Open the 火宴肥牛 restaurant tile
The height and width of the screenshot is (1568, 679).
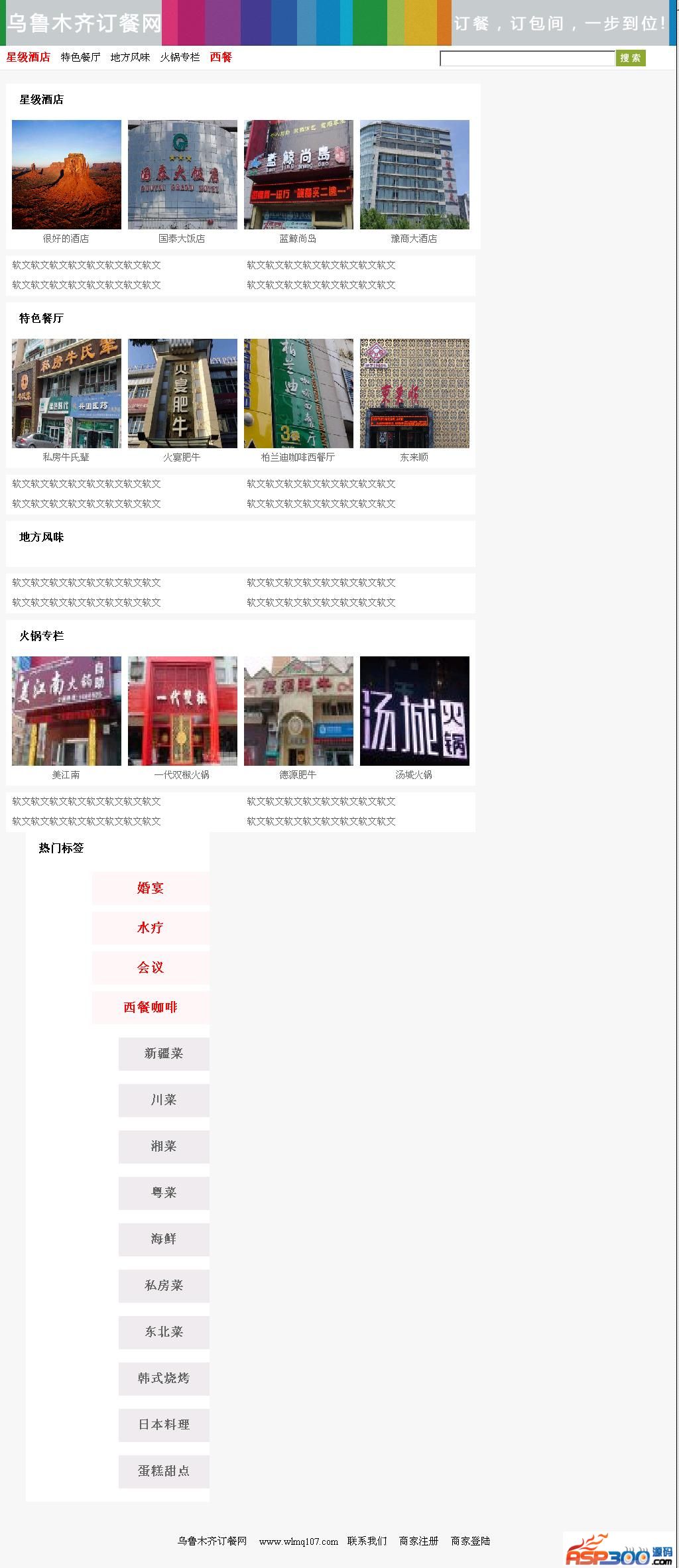point(182,394)
